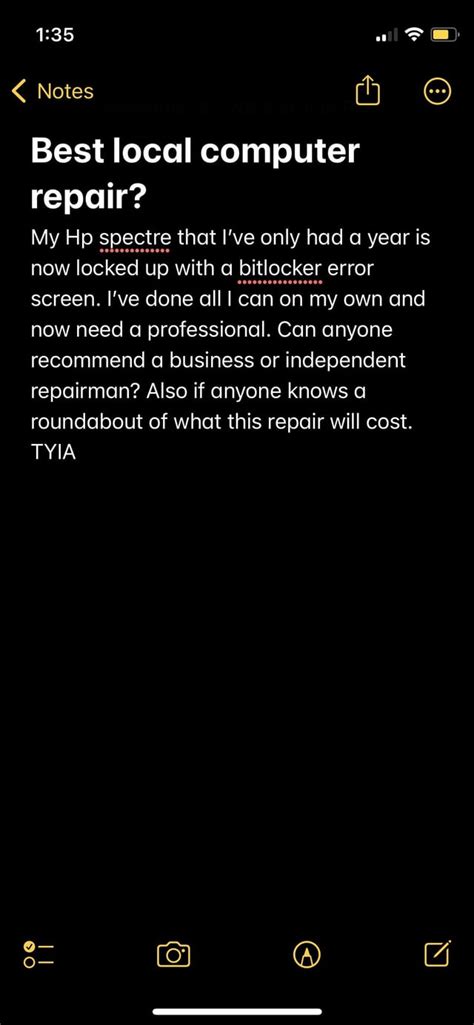
Task: Share this note
Action: [x=367, y=90]
